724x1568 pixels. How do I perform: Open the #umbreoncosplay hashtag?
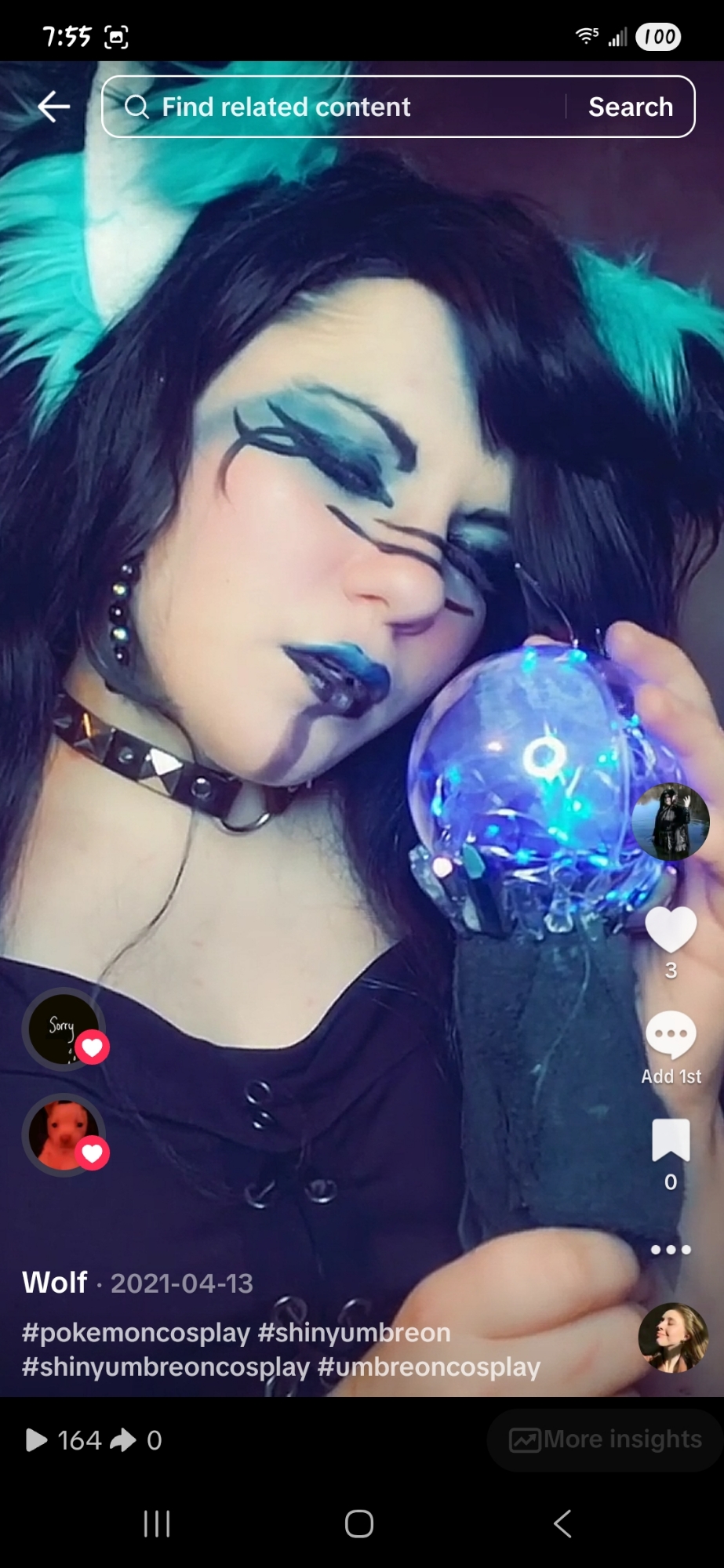click(x=429, y=1367)
